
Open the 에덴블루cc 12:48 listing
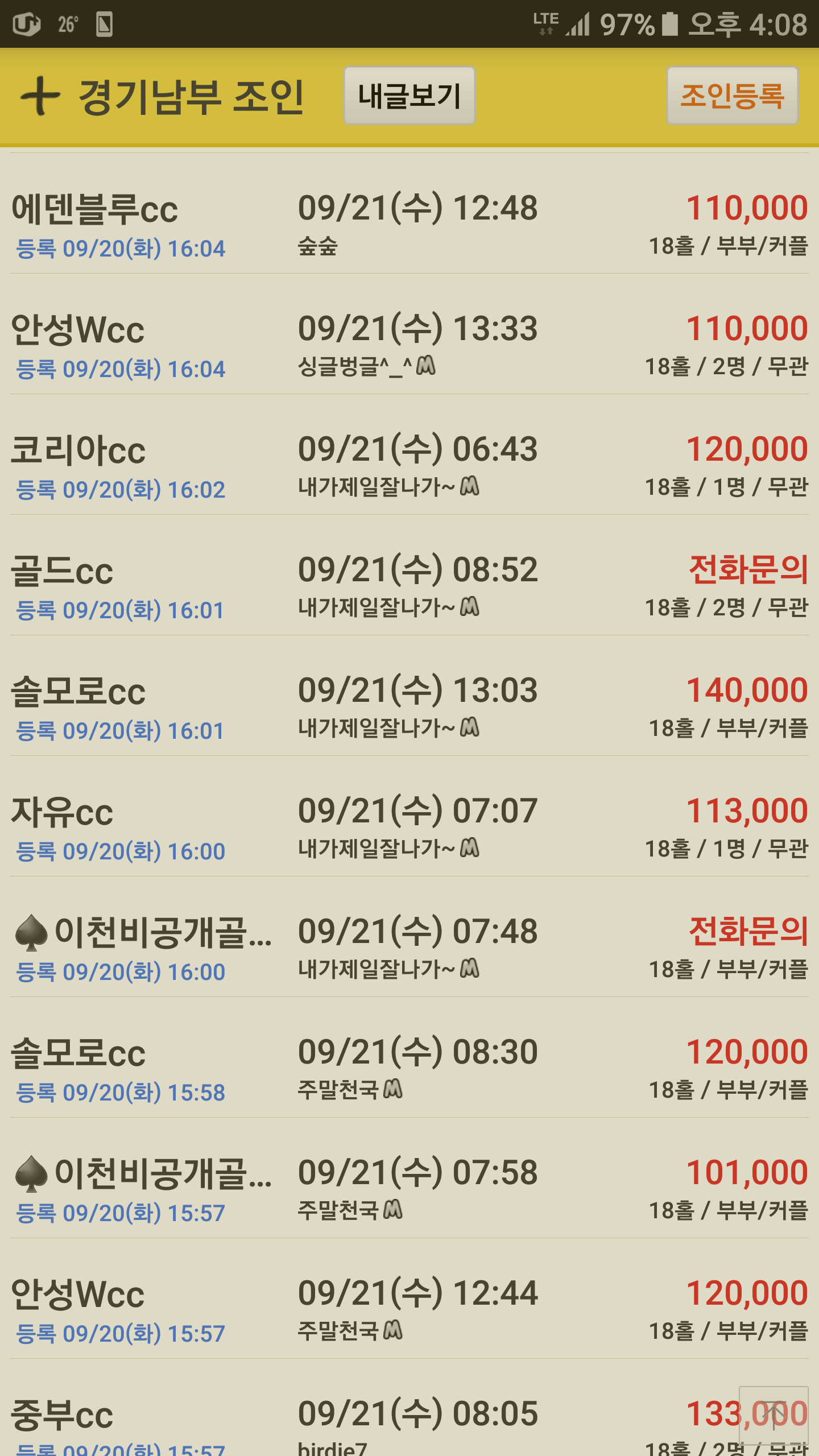[409, 225]
